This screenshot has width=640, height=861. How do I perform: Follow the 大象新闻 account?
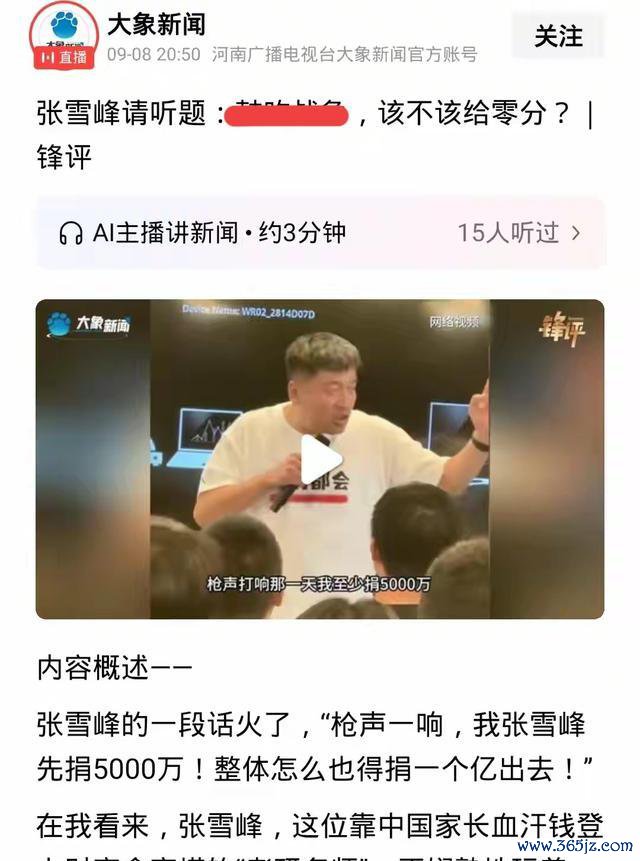tap(558, 36)
